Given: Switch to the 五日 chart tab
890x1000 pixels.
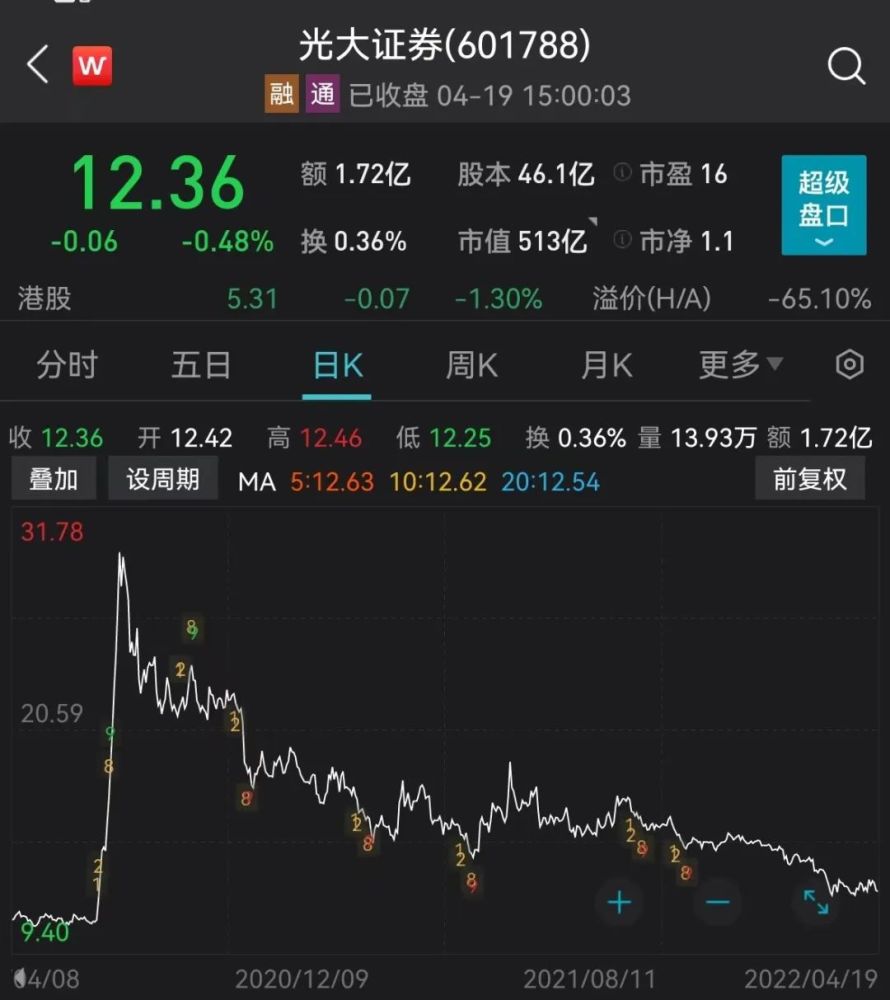Looking at the screenshot, I should point(200,366).
